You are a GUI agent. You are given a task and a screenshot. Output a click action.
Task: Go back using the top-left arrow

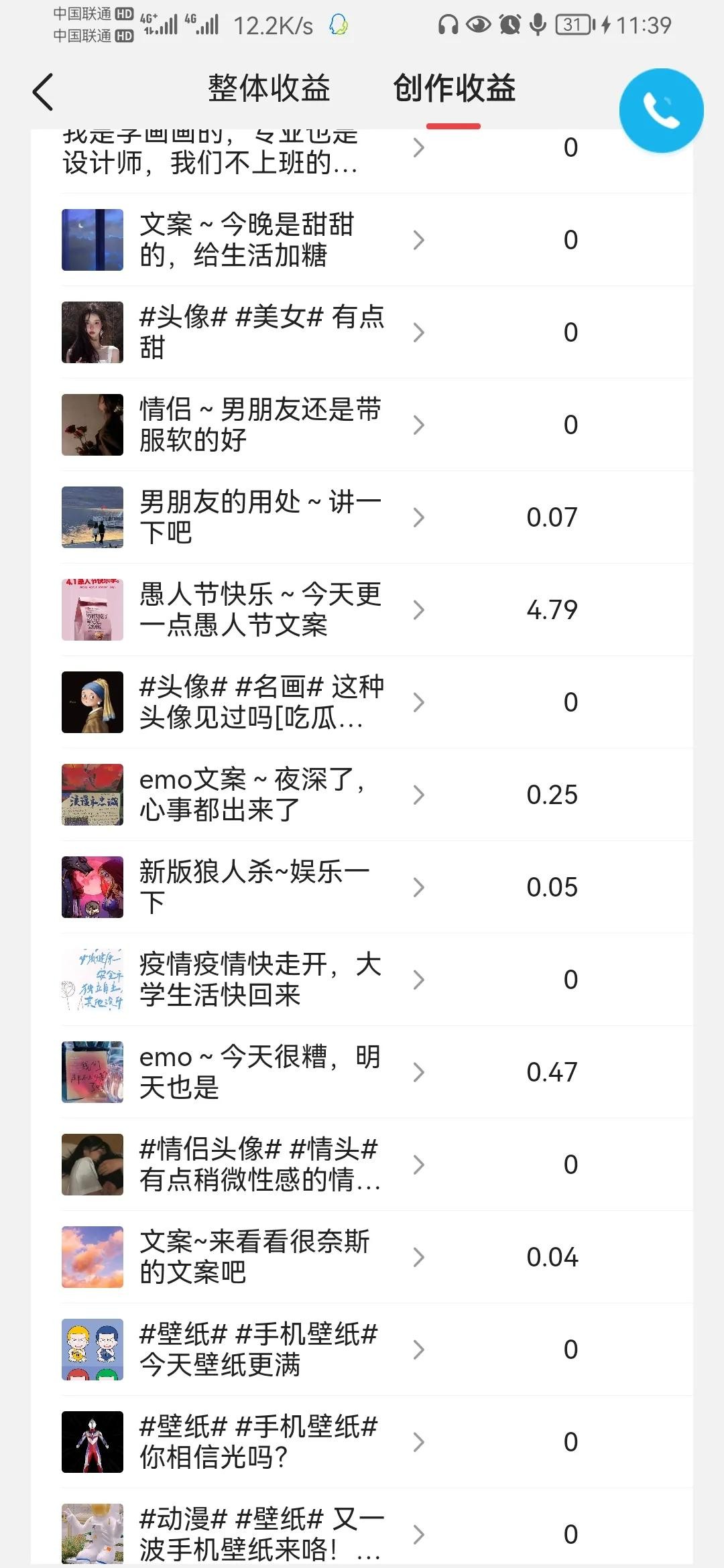click(43, 92)
